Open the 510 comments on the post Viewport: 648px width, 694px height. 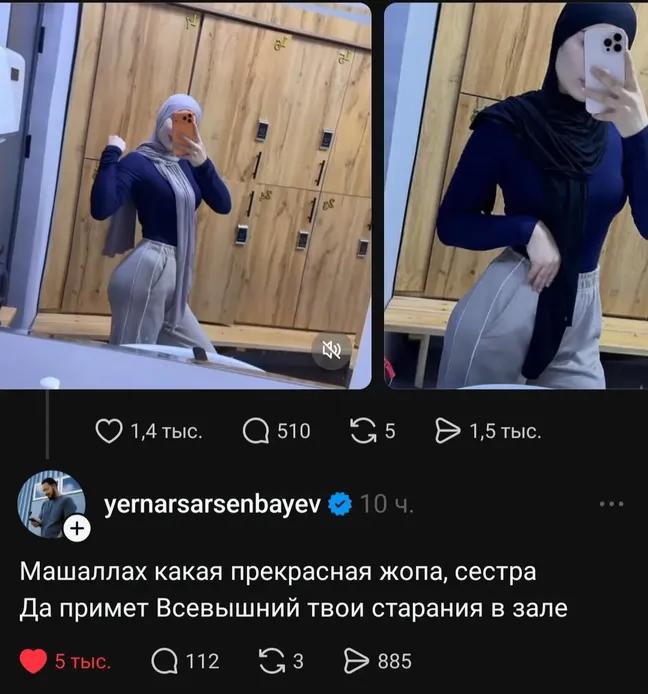[x=257, y=432]
